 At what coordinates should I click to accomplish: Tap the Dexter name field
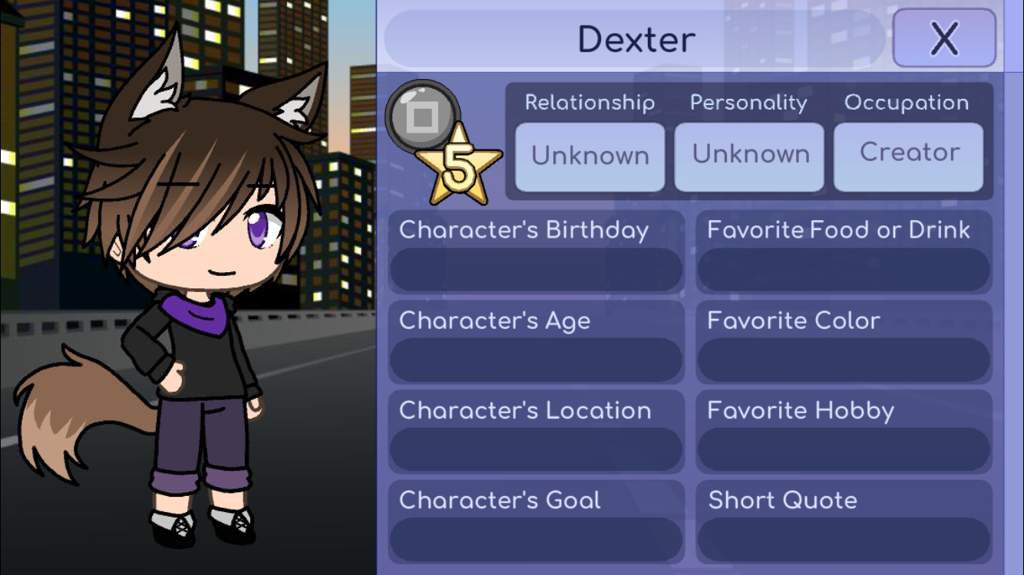click(636, 39)
